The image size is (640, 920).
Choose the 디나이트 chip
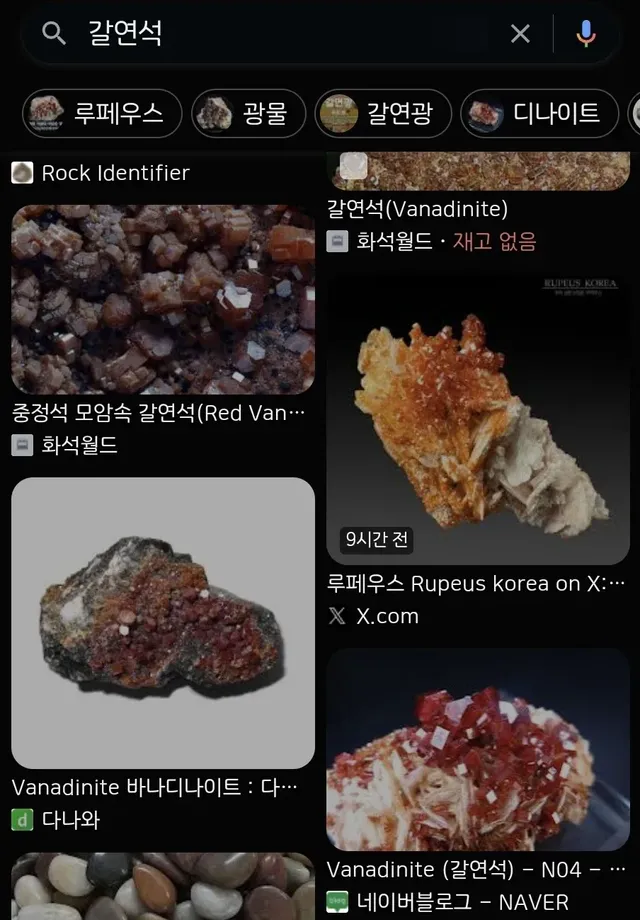[539, 113]
